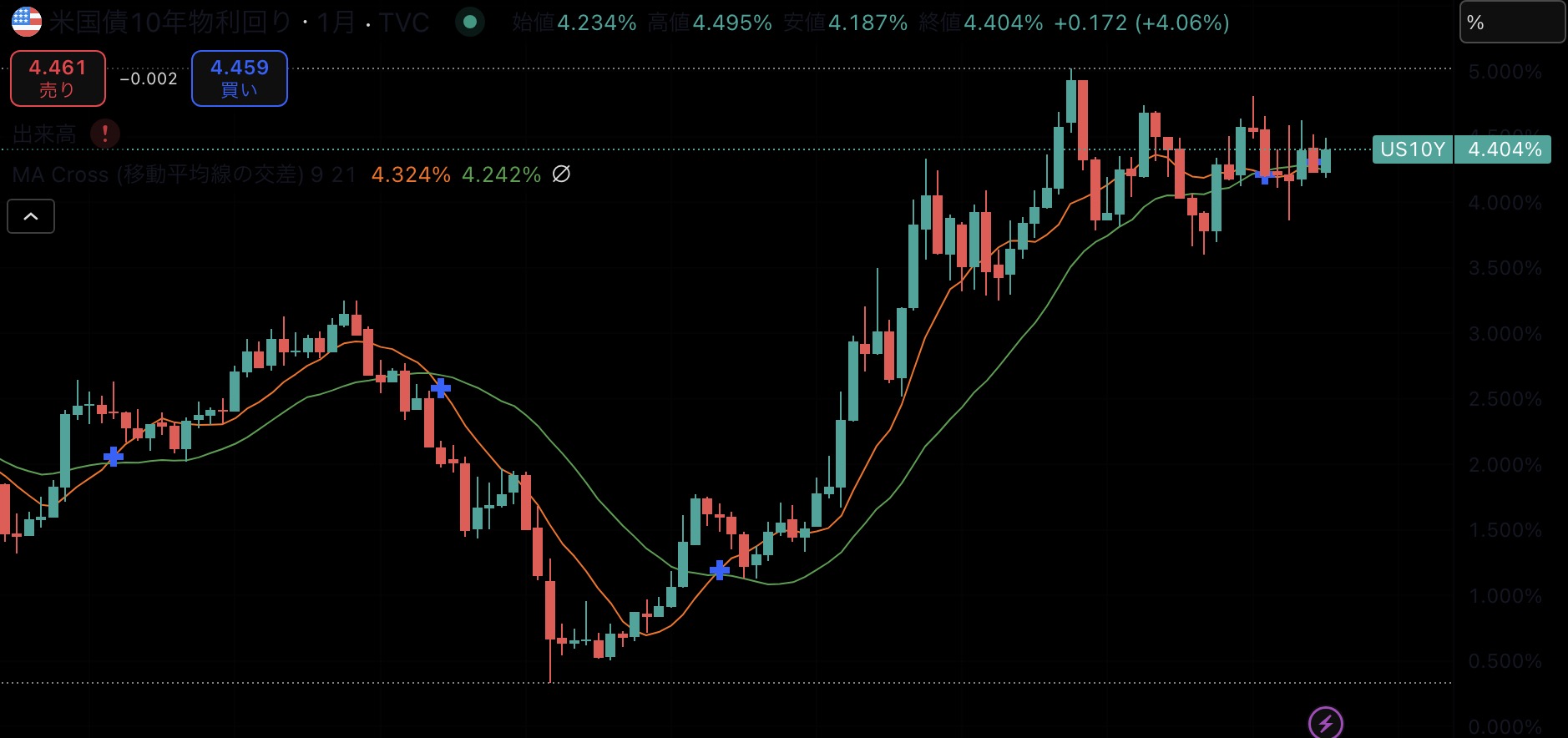Image resolution: width=1568 pixels, height=738 pixels.
Task: Tap the 4.459 buy (買い) button
Action: 240,78
